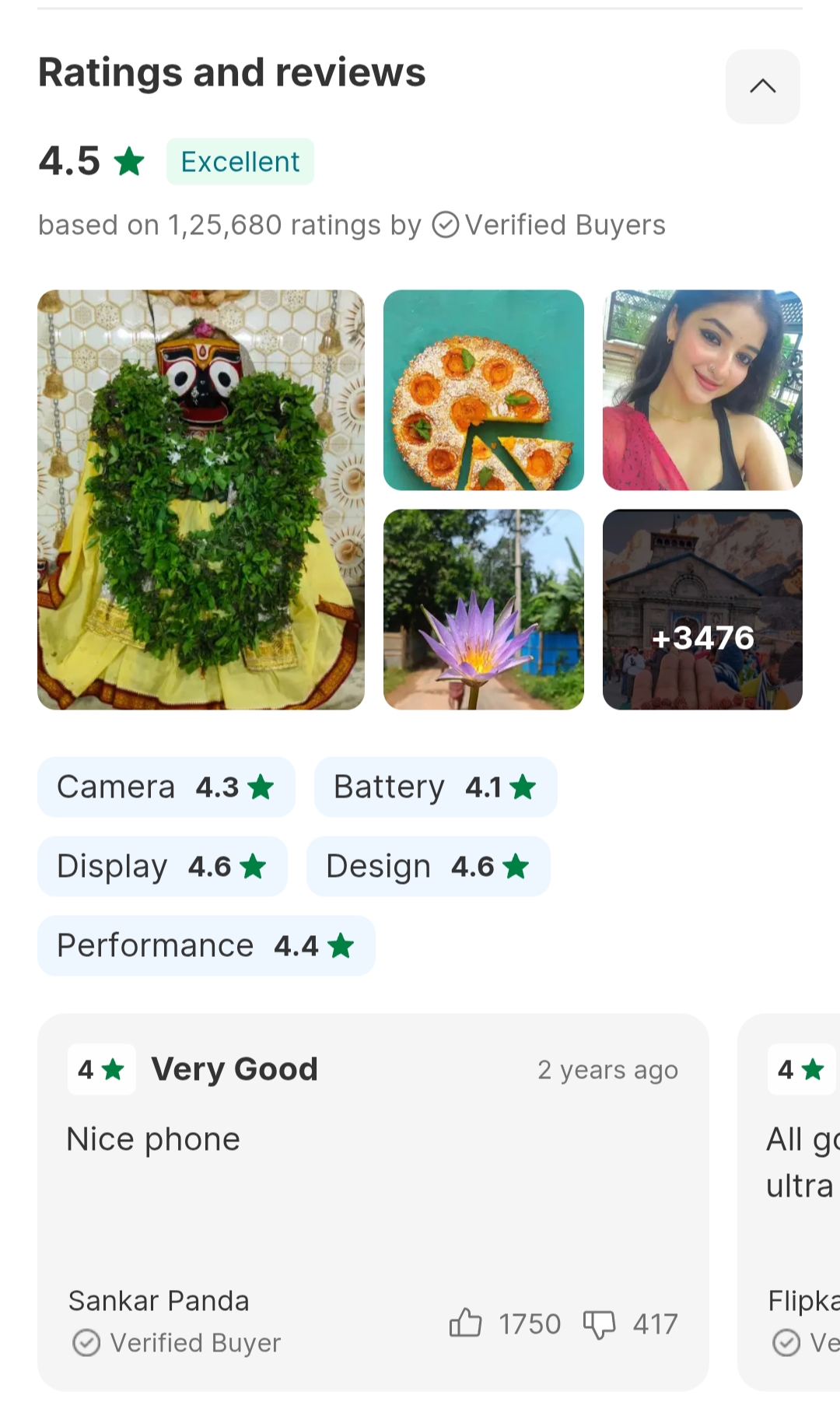This screenshot has height=1423, width=840.
Task: Select the Camera 4.3 rating chip
Action: tap(166, 787)
